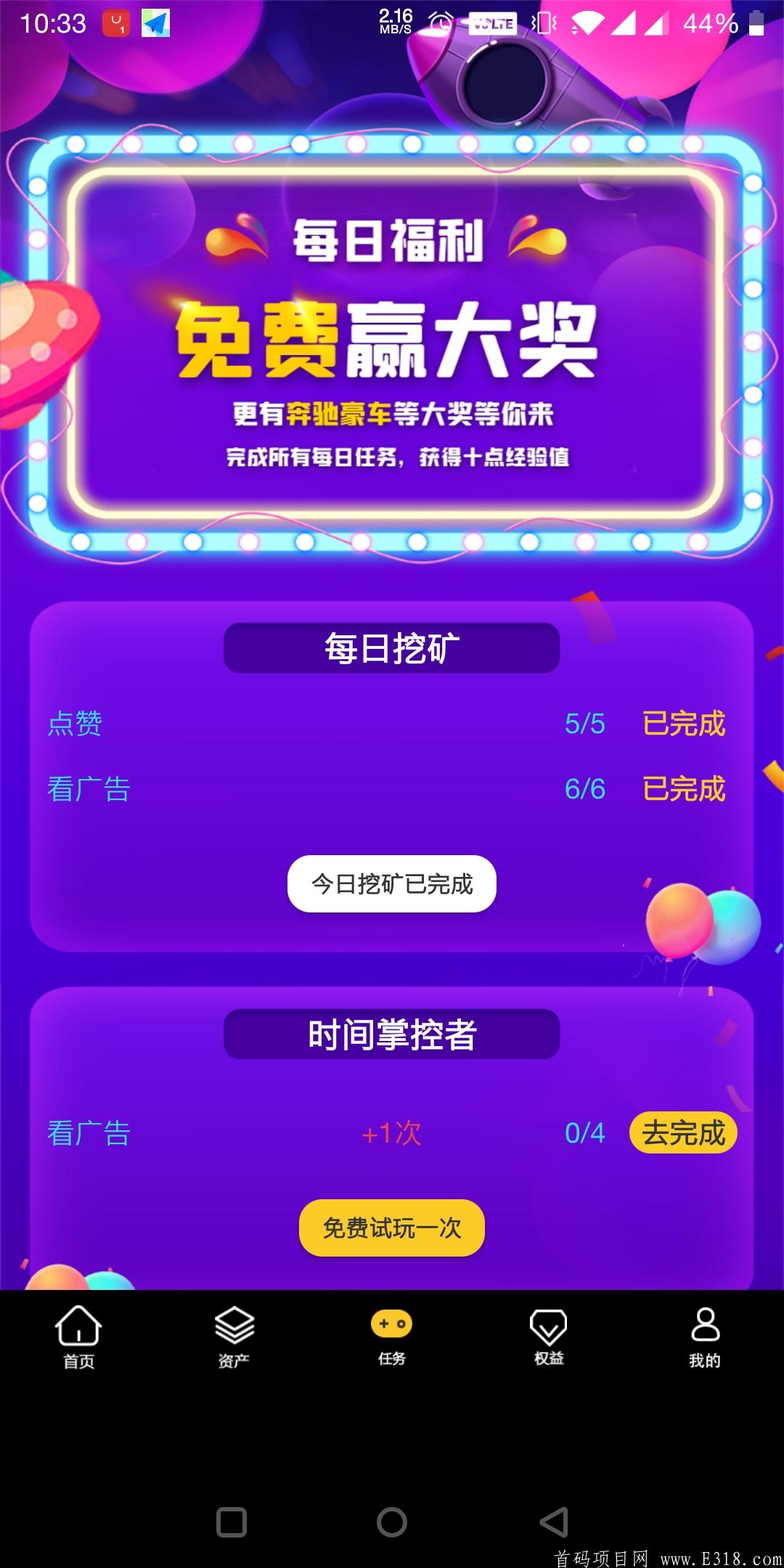Image resolution: width=784 pixels, height=1568 pixels.
Task: Open the 资产 tab
Action: (x=234, y=1337)
